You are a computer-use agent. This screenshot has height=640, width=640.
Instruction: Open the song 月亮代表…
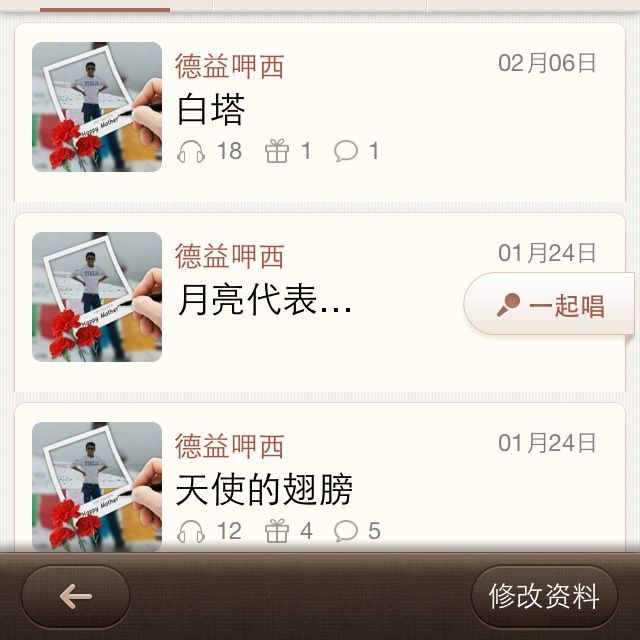[264, 299]
